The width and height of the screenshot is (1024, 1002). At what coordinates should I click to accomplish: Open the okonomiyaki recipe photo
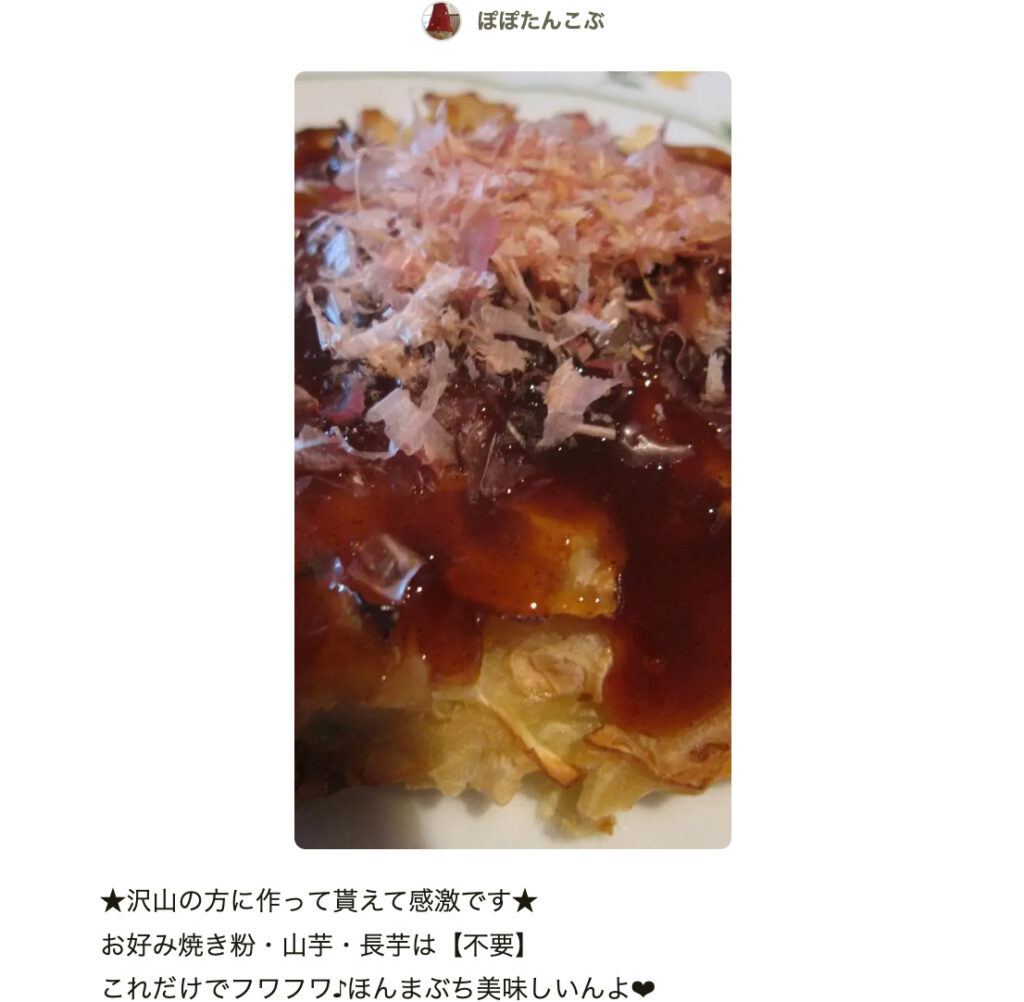tap(512, 460)
